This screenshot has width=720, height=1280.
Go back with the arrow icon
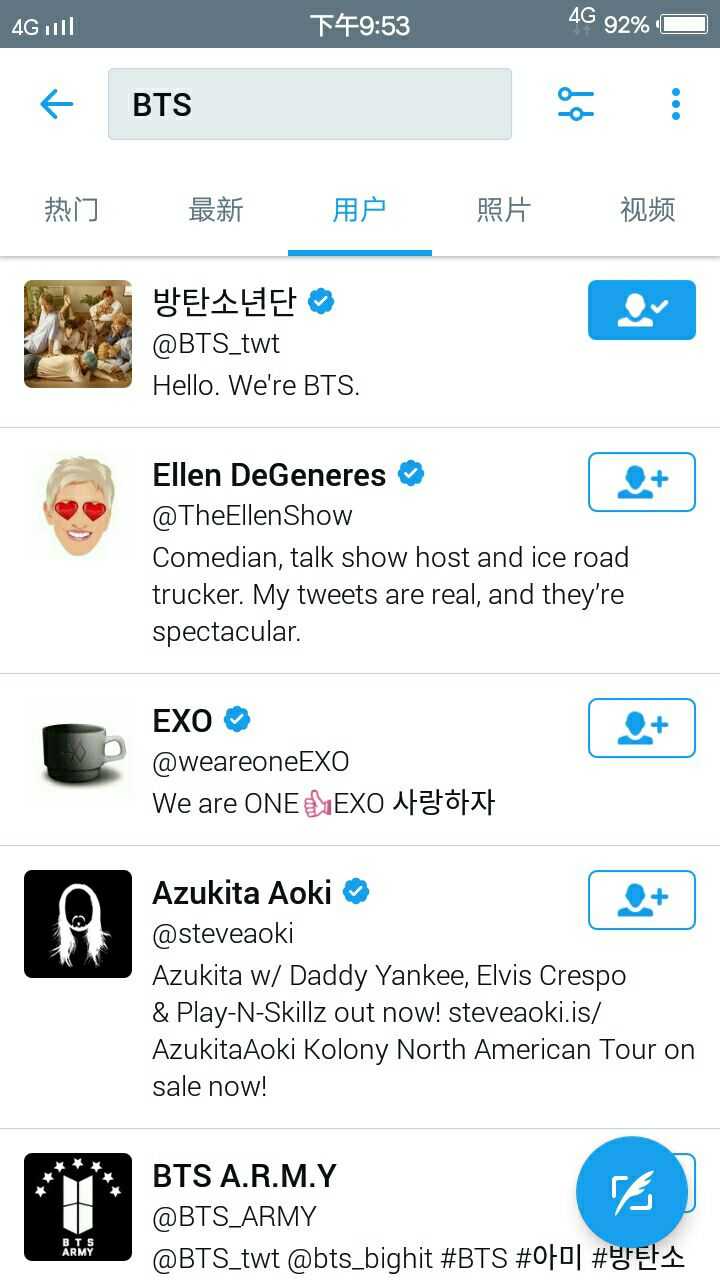coord(57,104)
